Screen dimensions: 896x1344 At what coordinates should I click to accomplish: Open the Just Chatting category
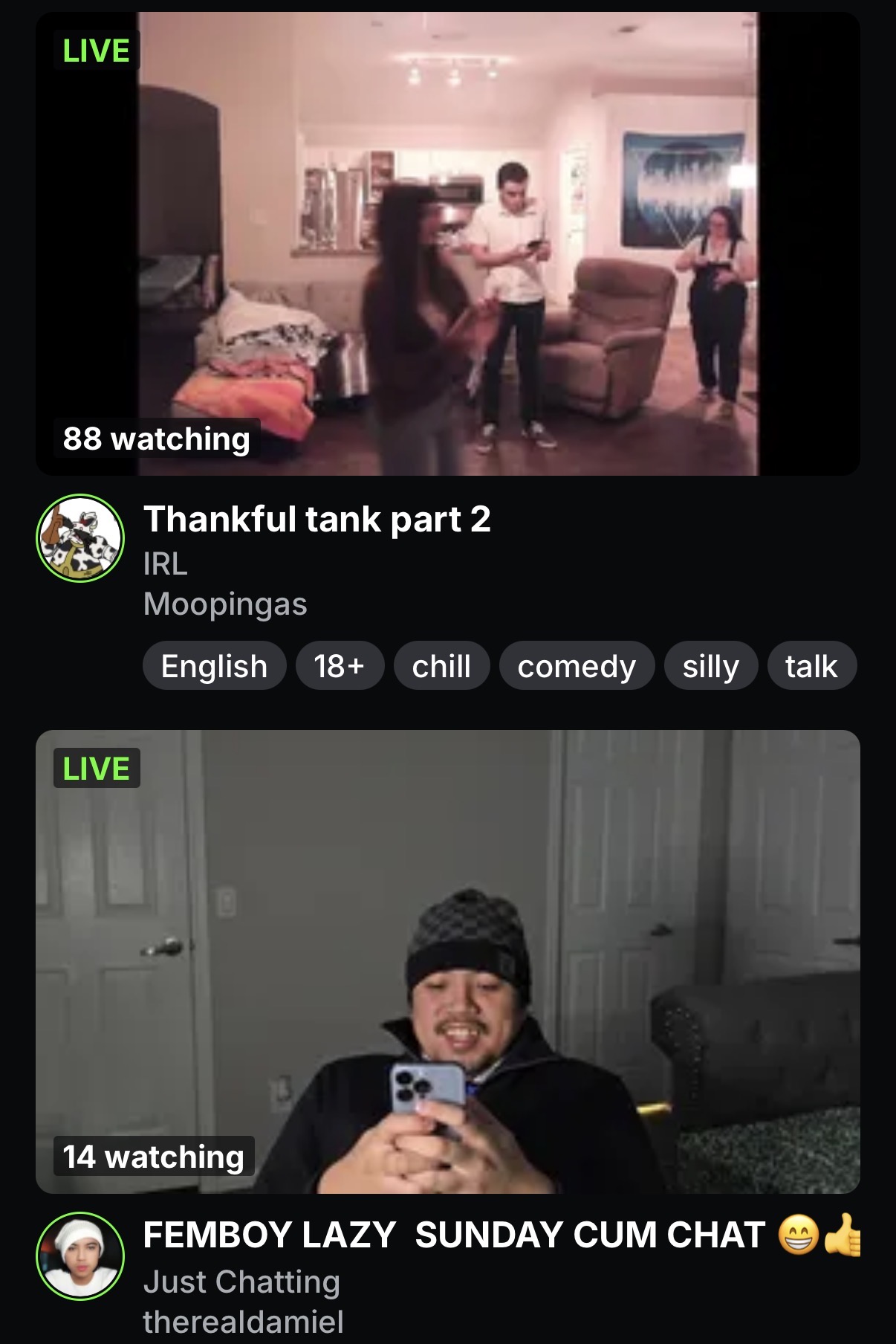[241, 1282]
